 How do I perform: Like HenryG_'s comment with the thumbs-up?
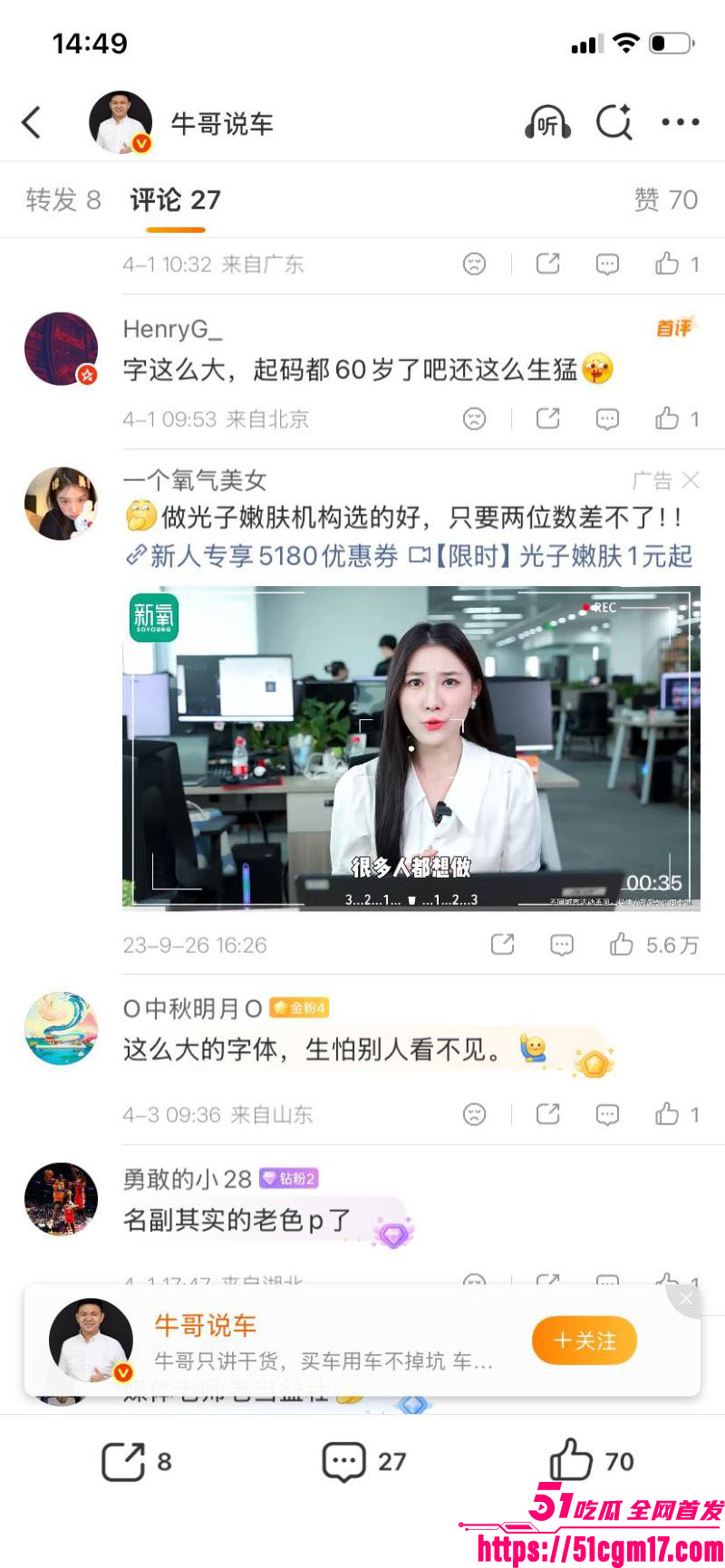(x=667, y=419)
